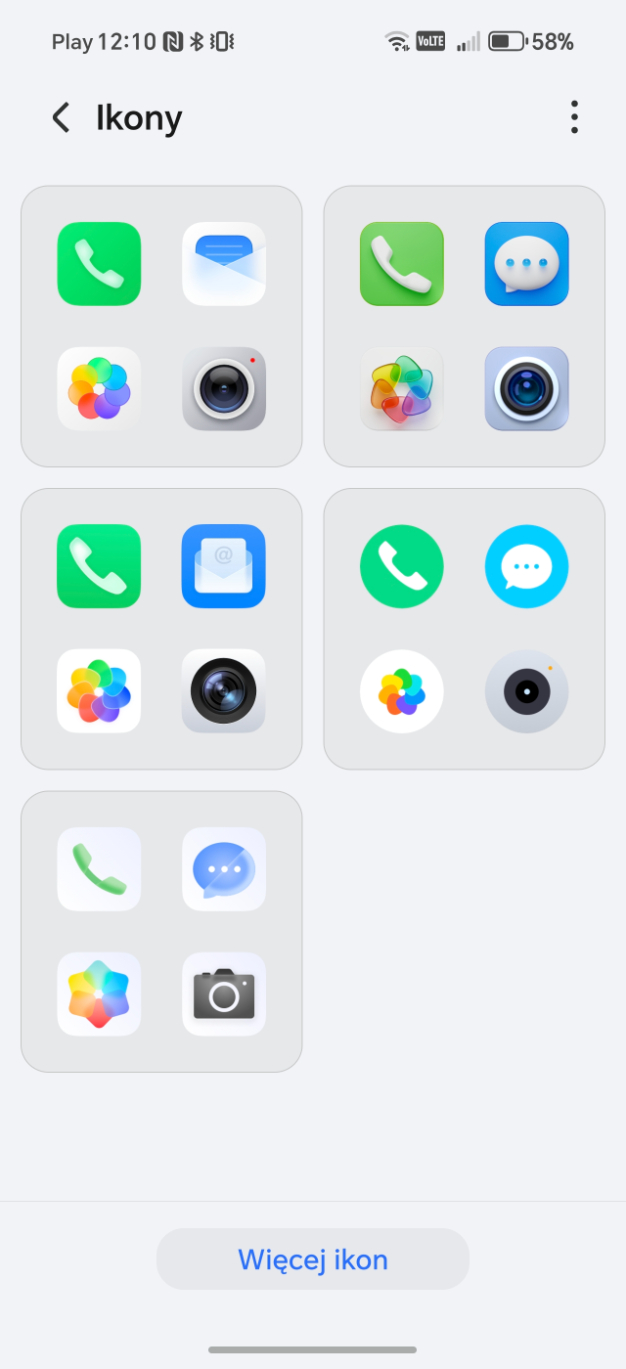Choose pastel icon pack with black camera

tap(161, 931)
